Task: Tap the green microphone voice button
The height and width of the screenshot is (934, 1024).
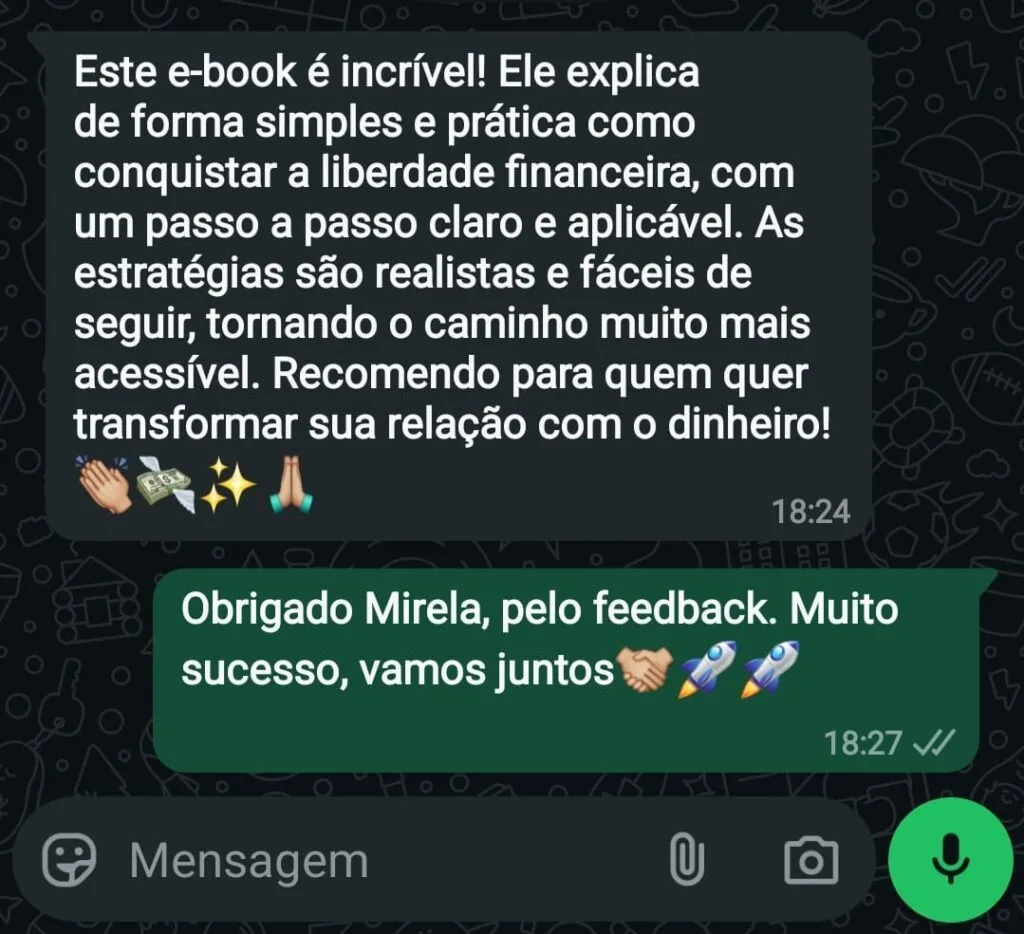Action: pyautogui.click(x=949, y=859)
